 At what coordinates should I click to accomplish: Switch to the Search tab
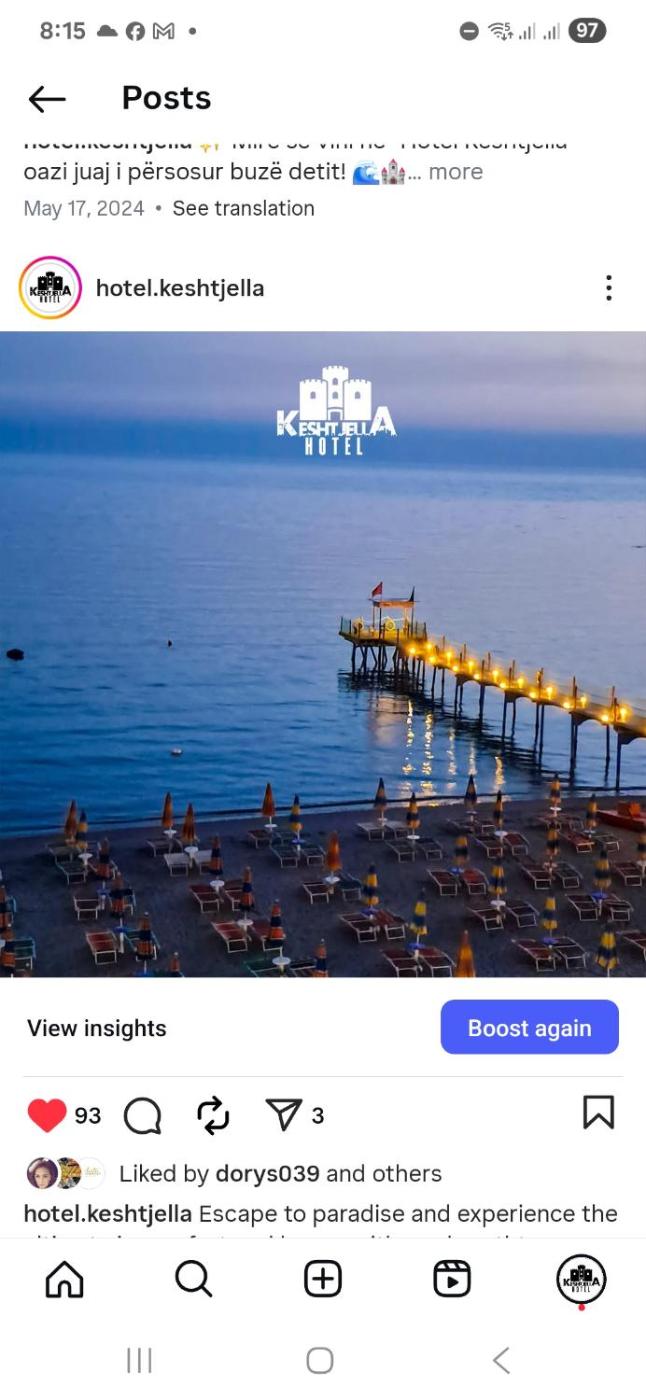tap(193, 1279)
